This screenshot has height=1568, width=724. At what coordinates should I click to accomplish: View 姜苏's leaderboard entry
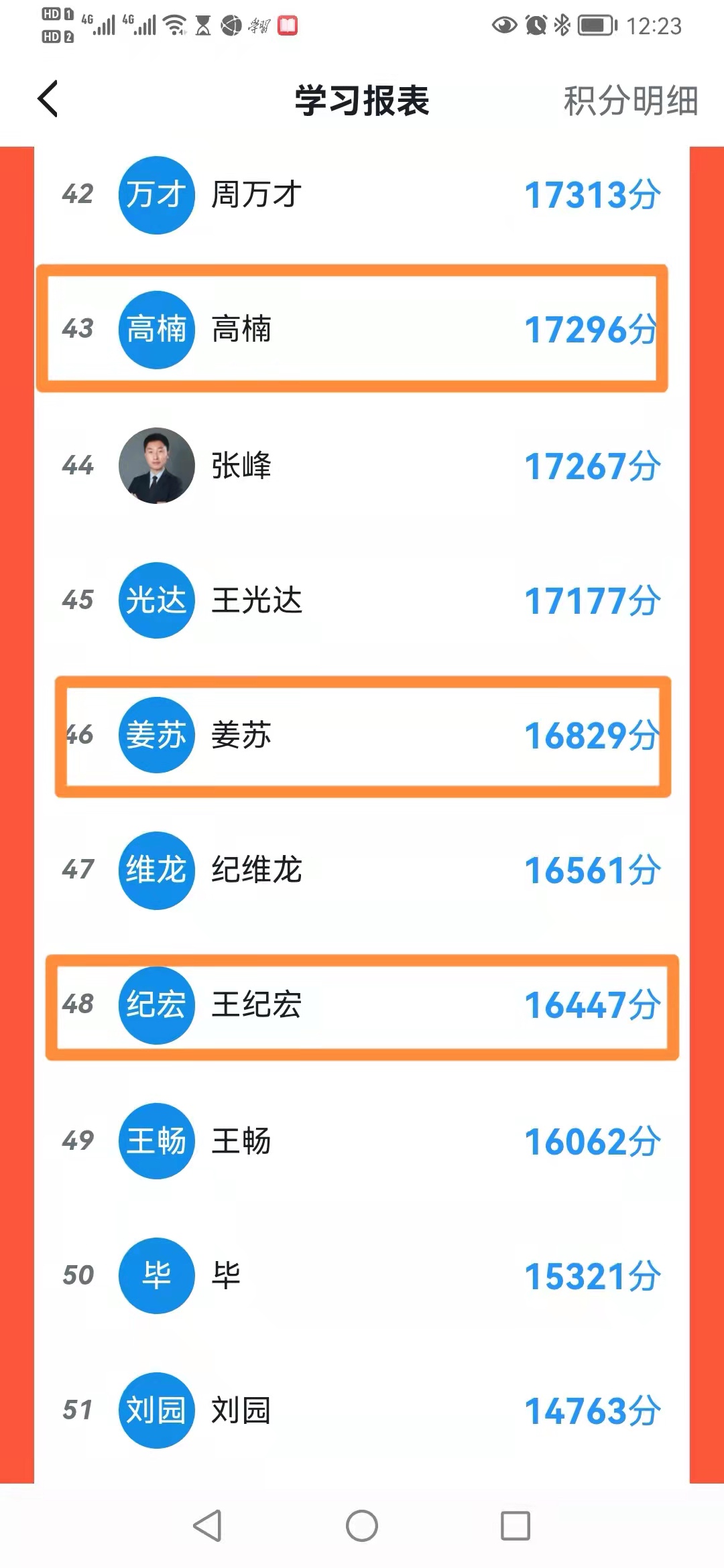(x=362, y=735)
